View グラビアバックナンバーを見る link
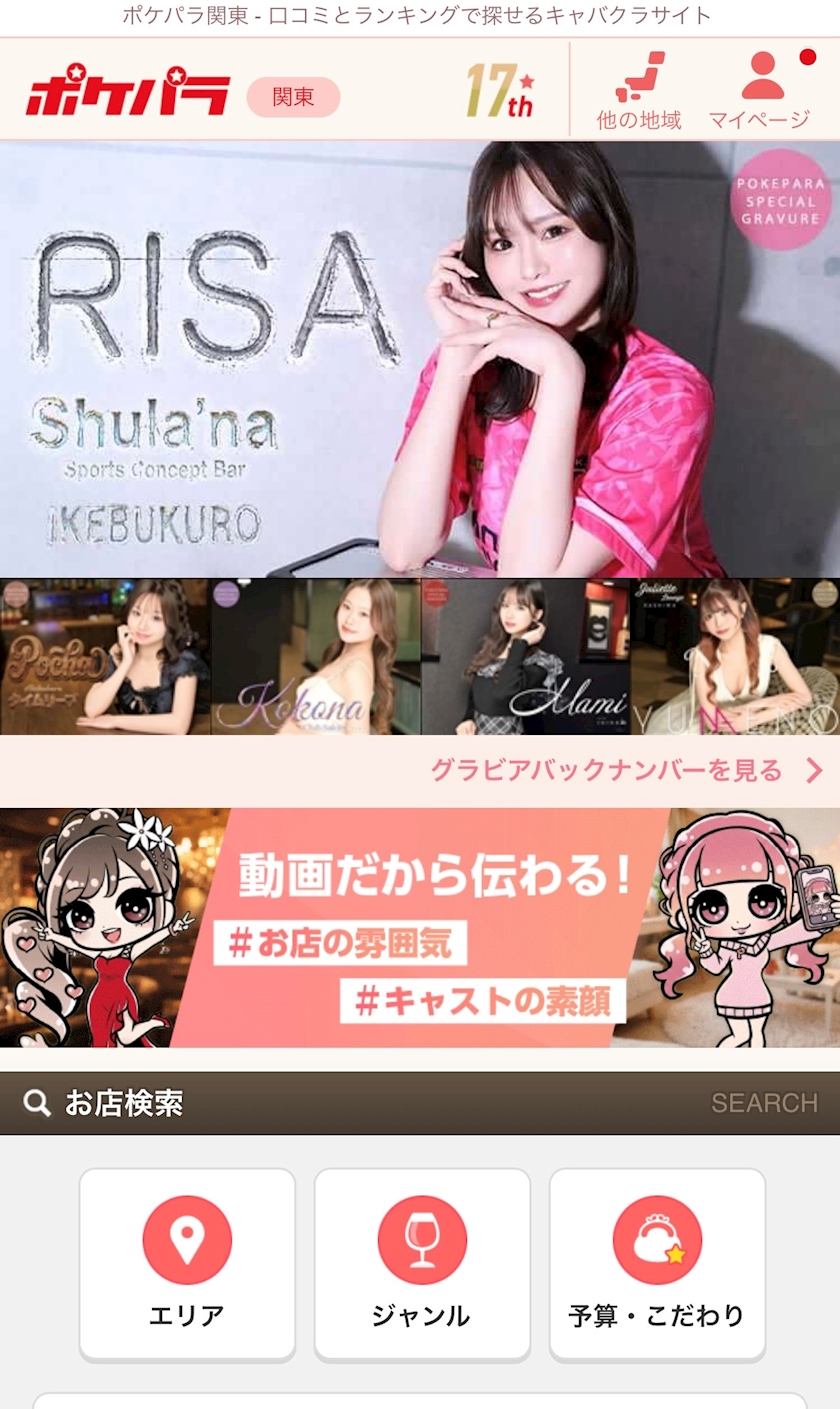 click(627, 770)
